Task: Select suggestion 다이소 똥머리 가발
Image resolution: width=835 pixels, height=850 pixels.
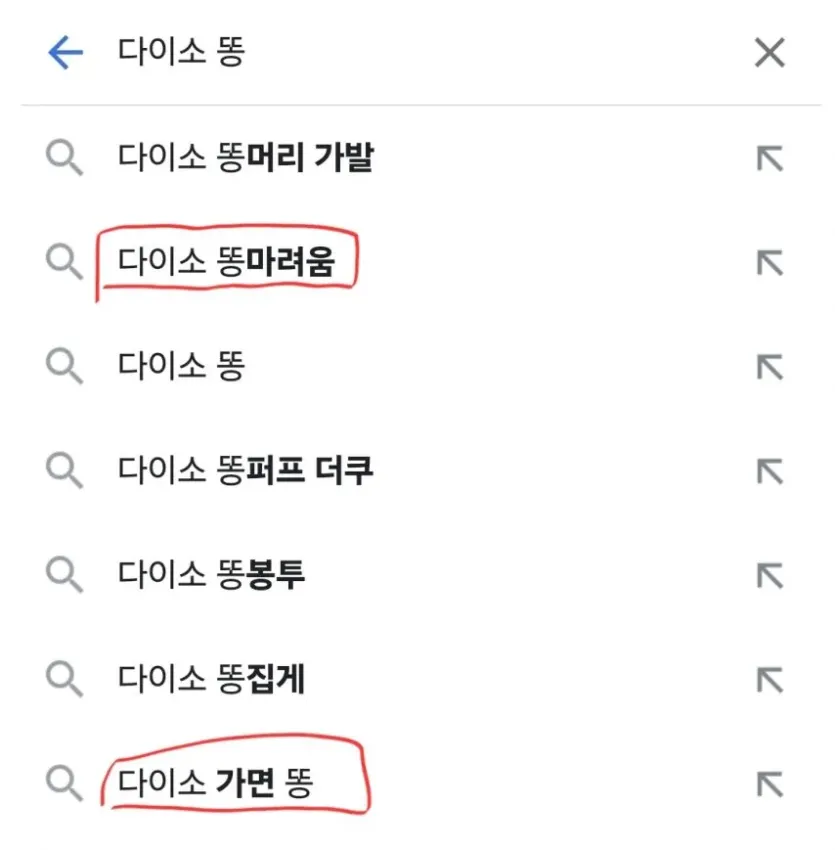Action: 245,158
